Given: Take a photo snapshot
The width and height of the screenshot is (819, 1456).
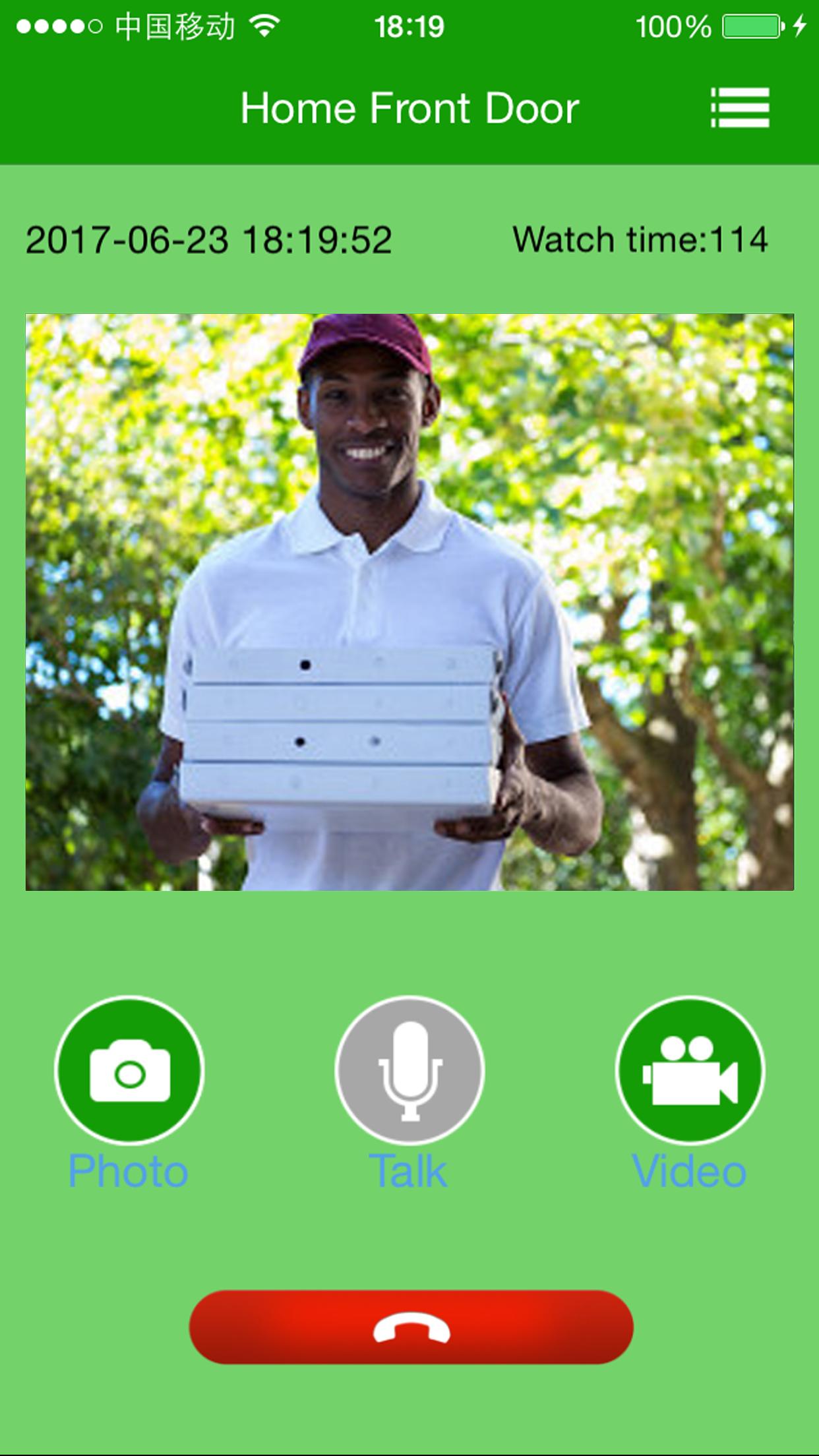Looking at the screenshot, I should click(x=129, y=1070).
